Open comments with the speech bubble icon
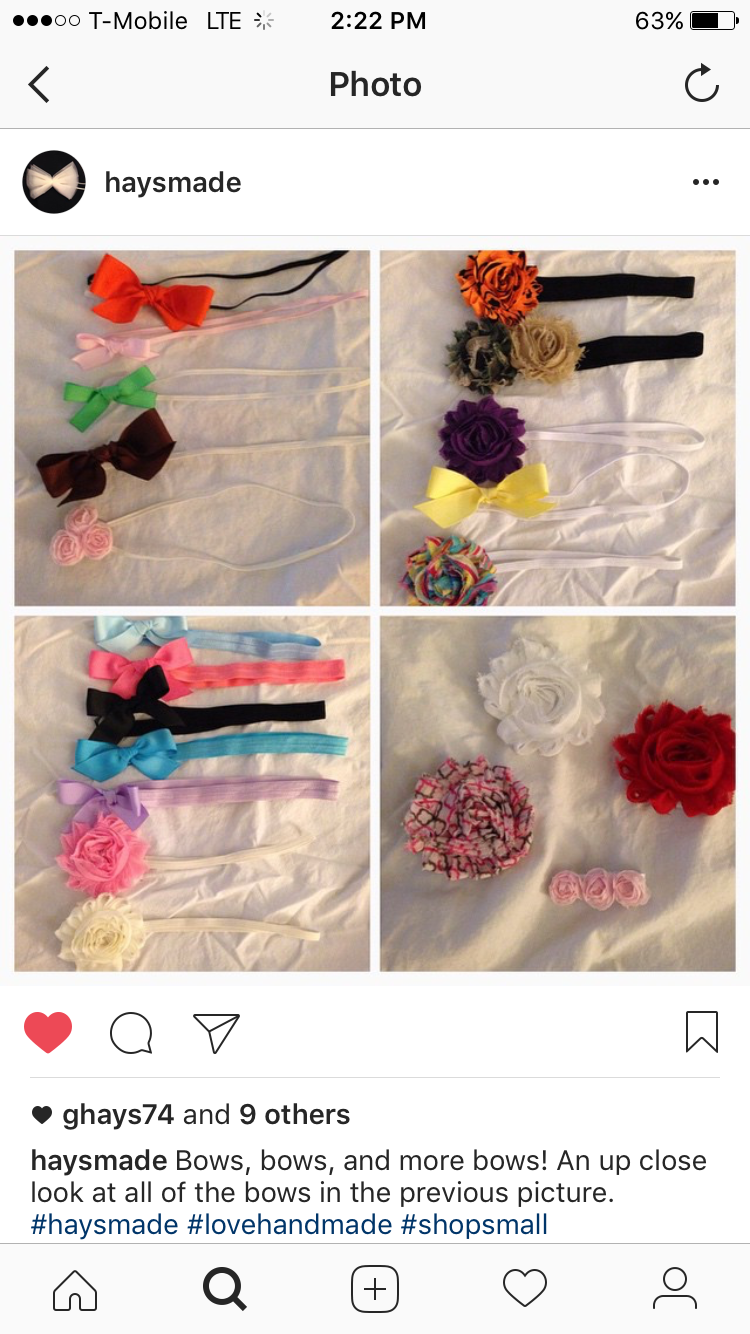Image resolution: width=750 pixels, height=1334 pixels. click(x=131, y=1033)
